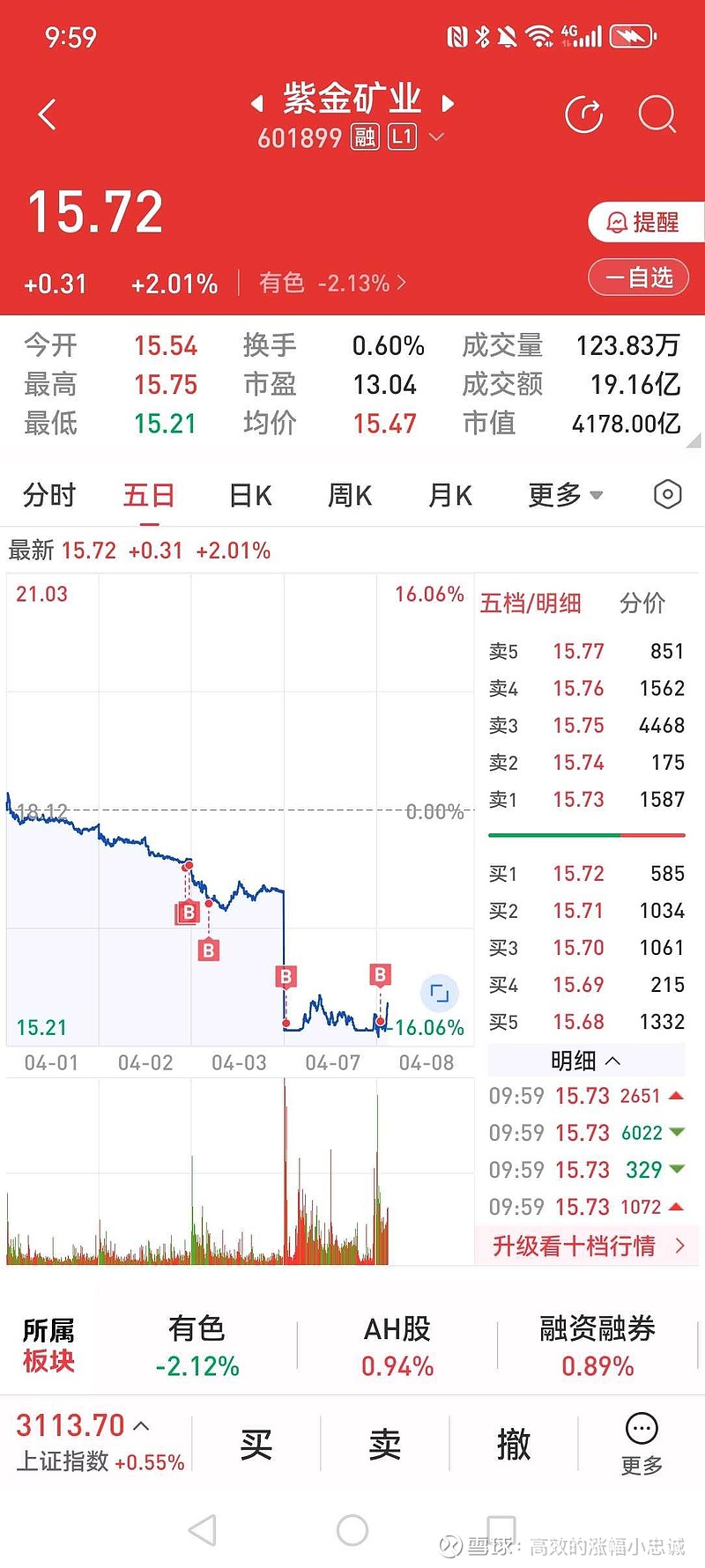Screen dimensions: 705x1568
Task: Go back using the top-left arrow
Action: pos(48,115)
